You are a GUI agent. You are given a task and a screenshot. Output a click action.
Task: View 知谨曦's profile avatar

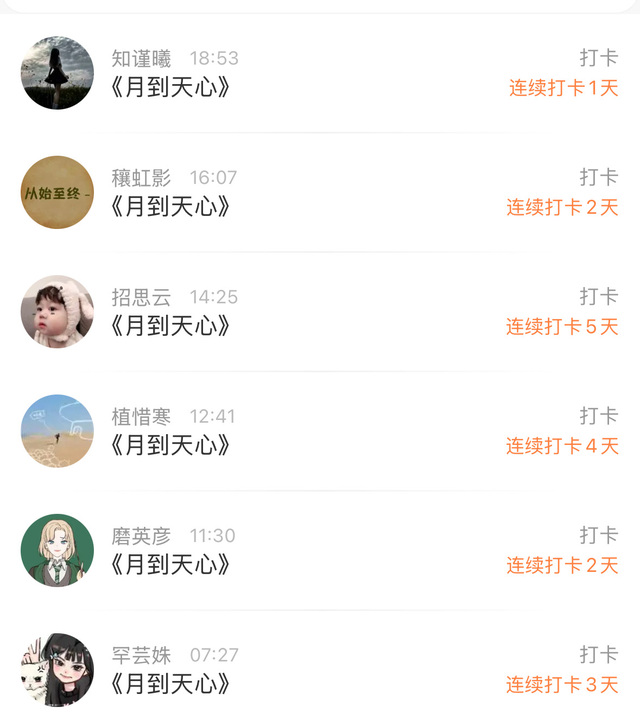[57, 73]
